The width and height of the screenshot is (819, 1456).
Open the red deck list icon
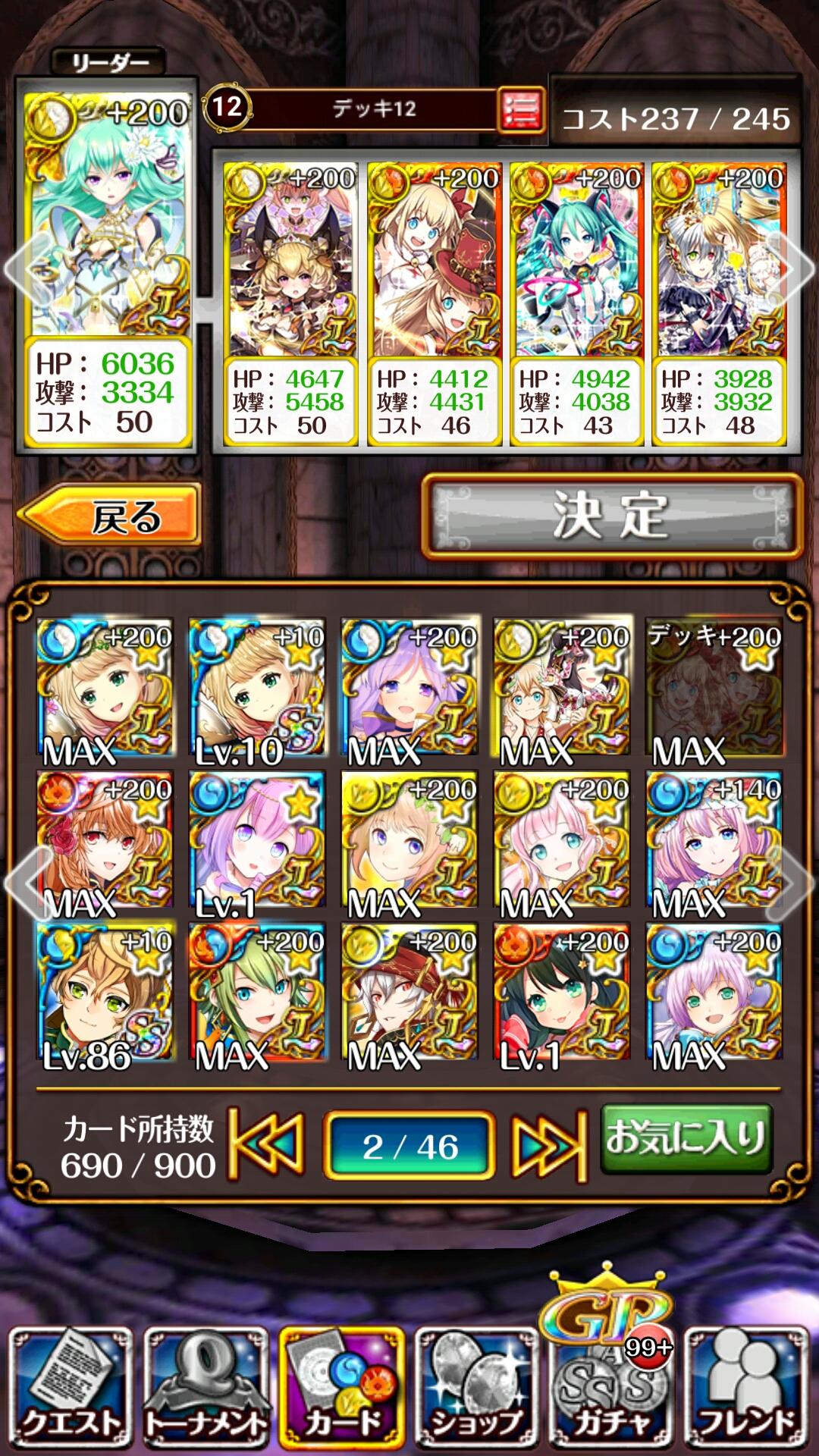(x=521, y=110)
